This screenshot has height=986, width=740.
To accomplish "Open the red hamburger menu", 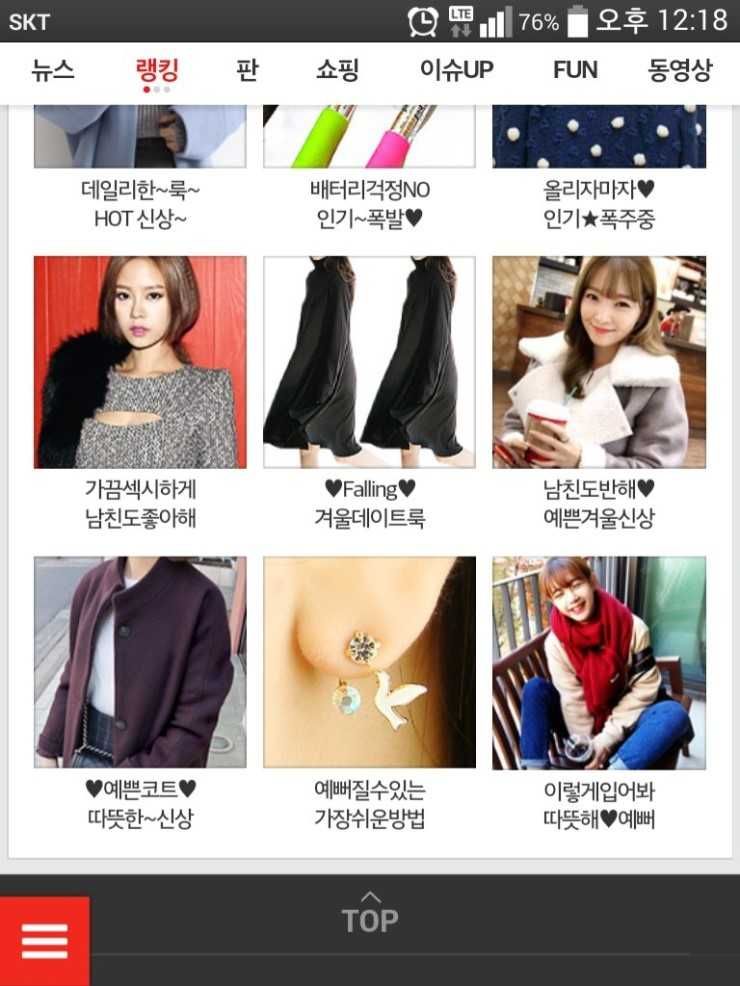I will click(x=44, y=941).
